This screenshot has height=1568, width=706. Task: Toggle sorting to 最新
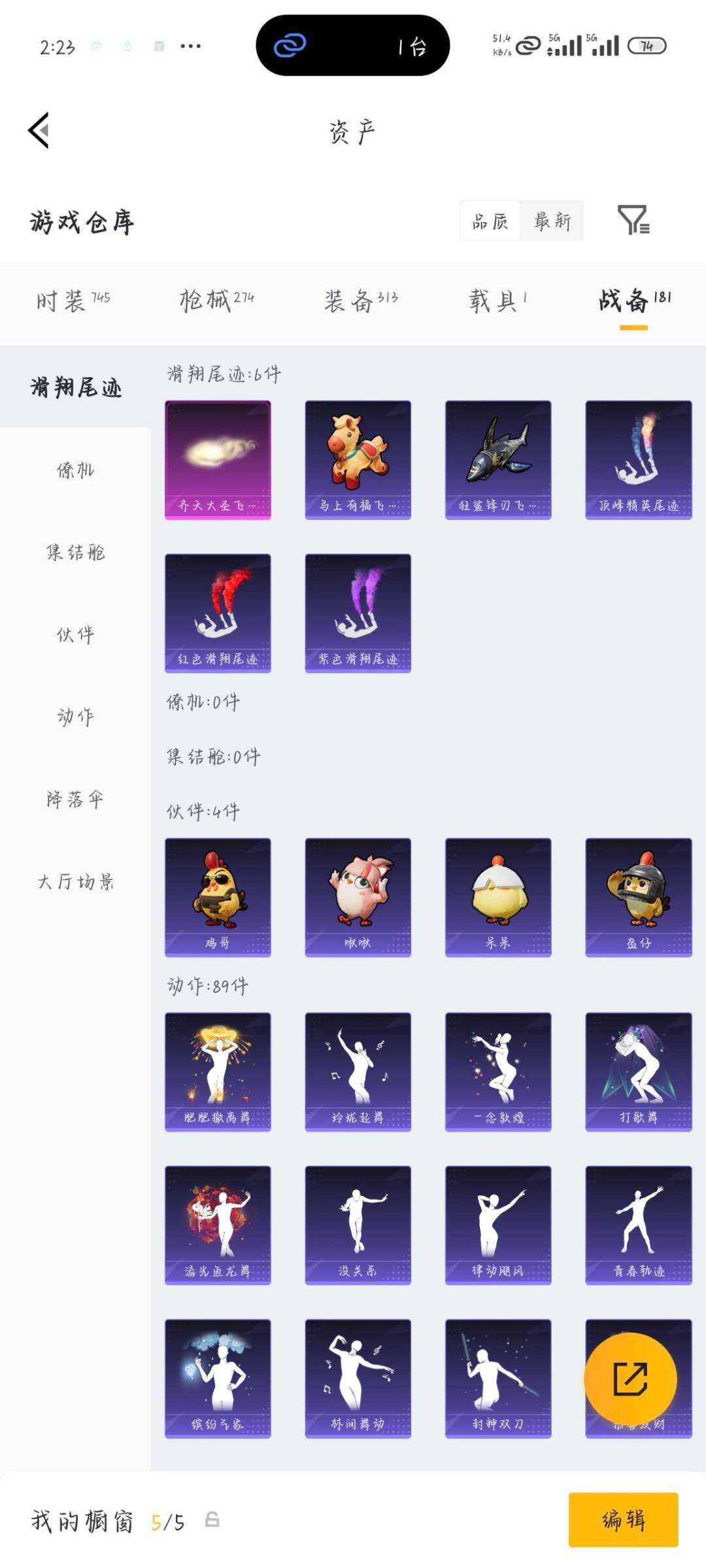(552, 222)
